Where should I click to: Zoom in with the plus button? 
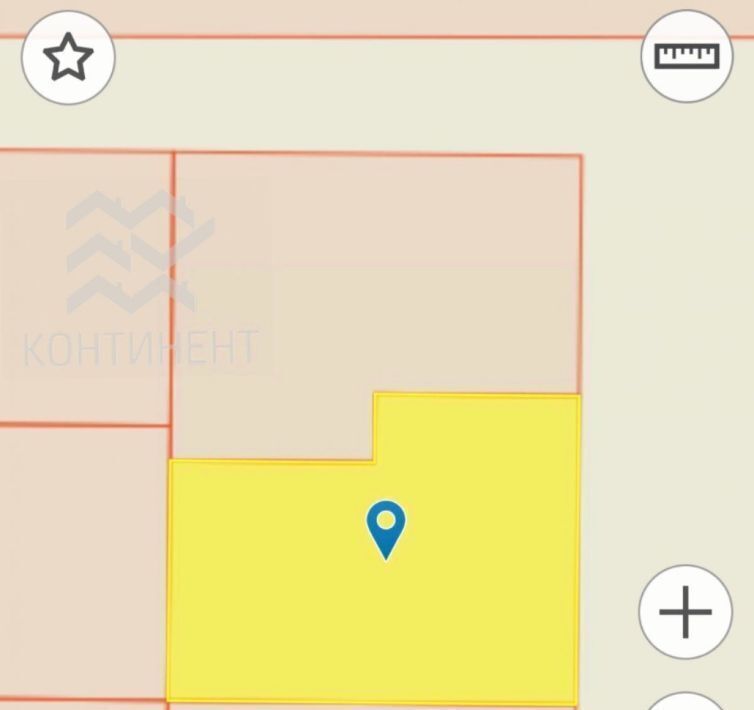click(686, 611)
